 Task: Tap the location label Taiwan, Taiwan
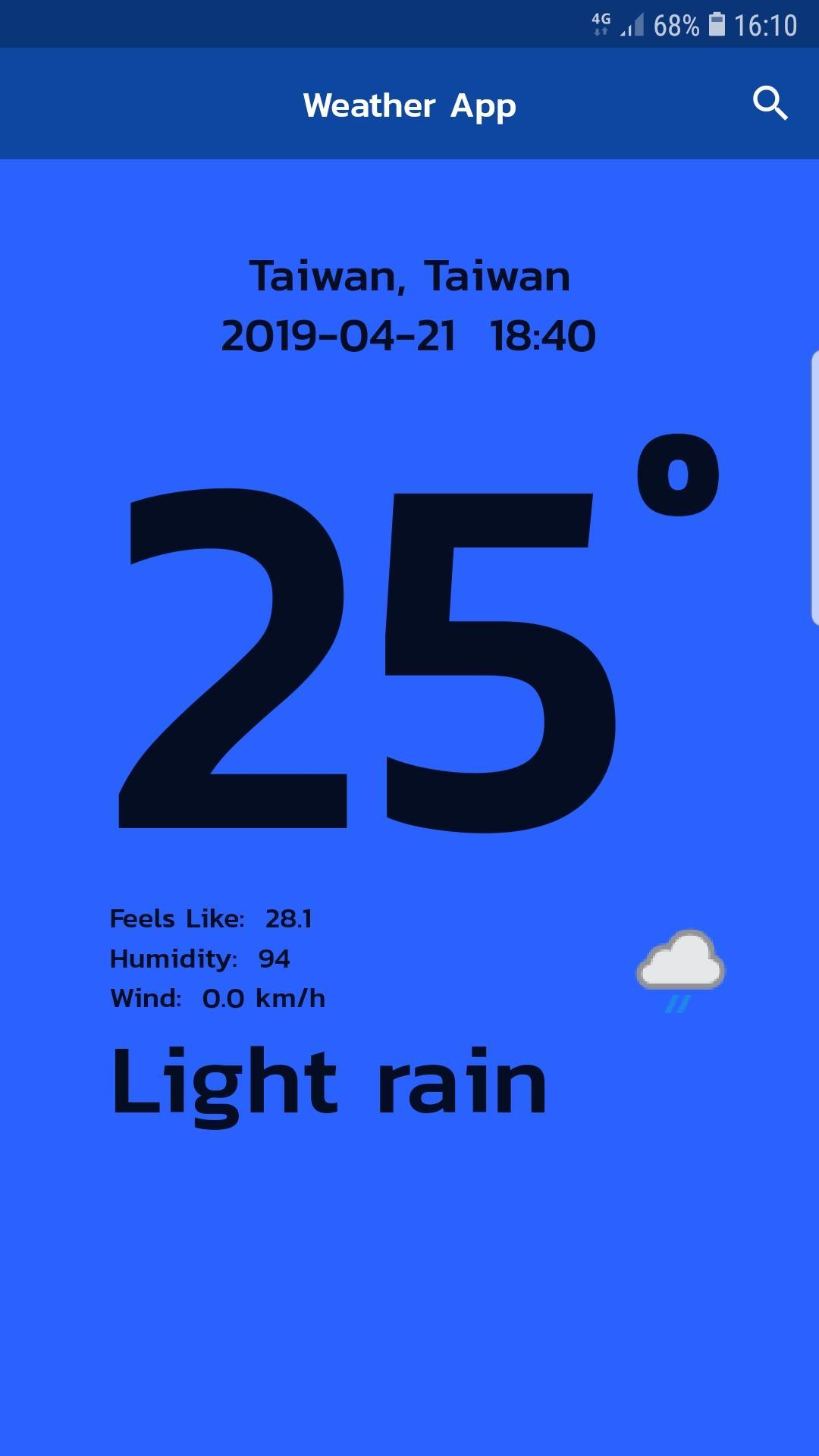[x=409, y=277]
